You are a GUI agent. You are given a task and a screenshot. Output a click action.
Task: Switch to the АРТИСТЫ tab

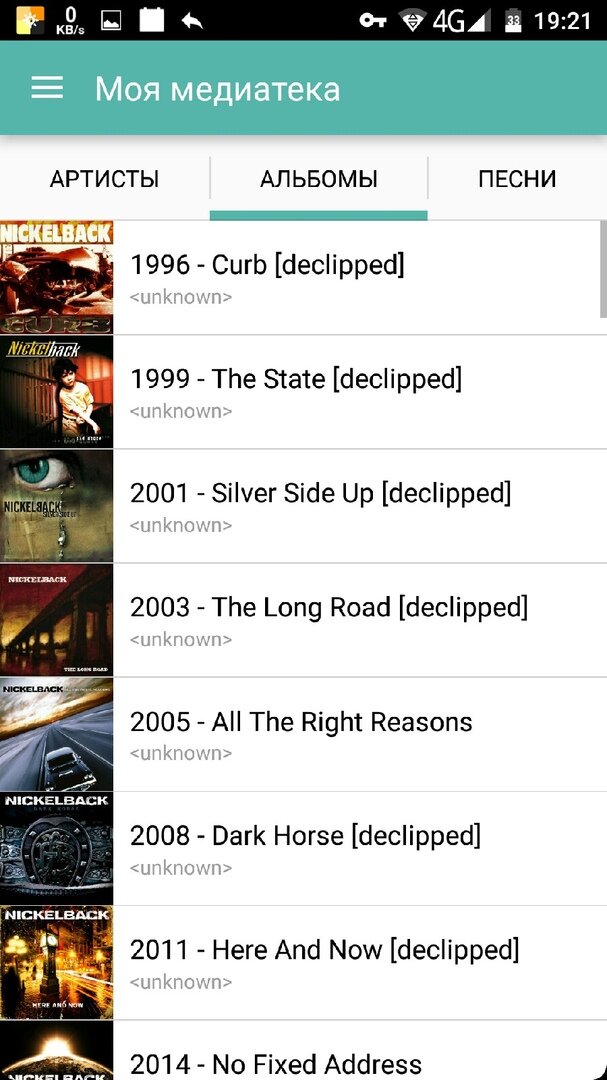point(104,180)
